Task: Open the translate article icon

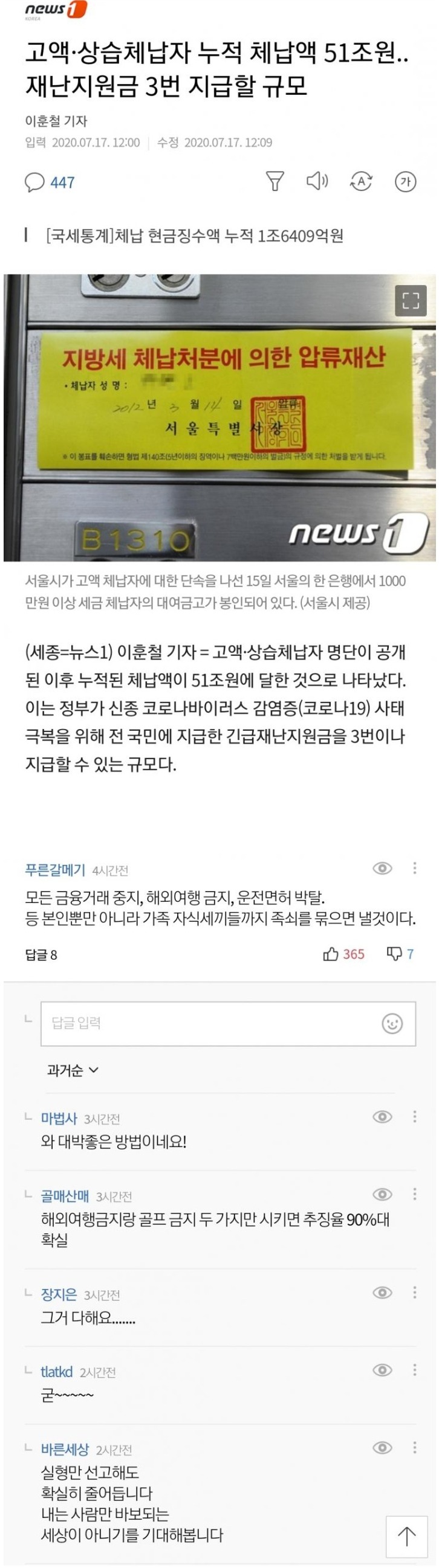Action: pos(361,181)
